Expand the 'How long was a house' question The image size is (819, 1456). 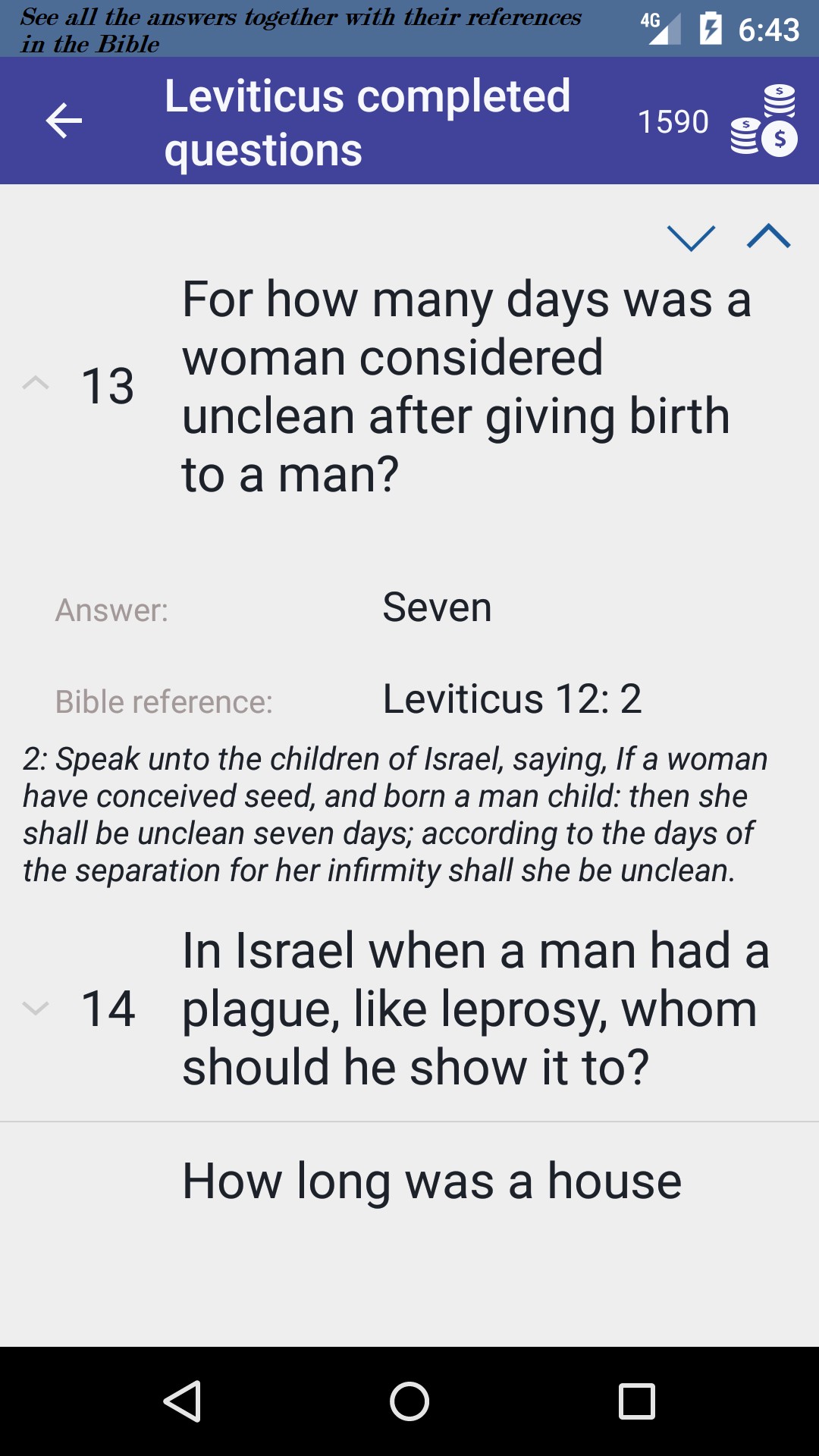tap(431, 1180)
